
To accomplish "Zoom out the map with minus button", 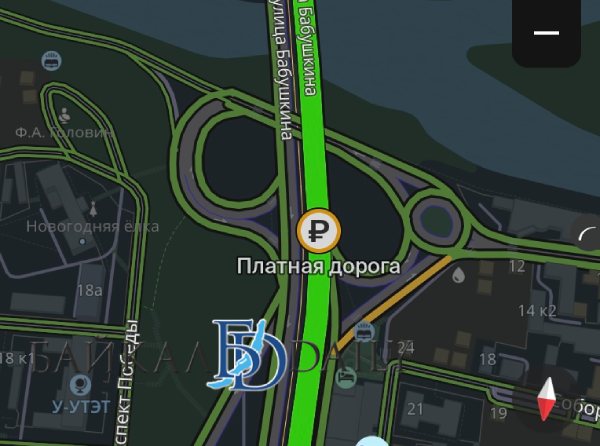I will pos(546,33).
